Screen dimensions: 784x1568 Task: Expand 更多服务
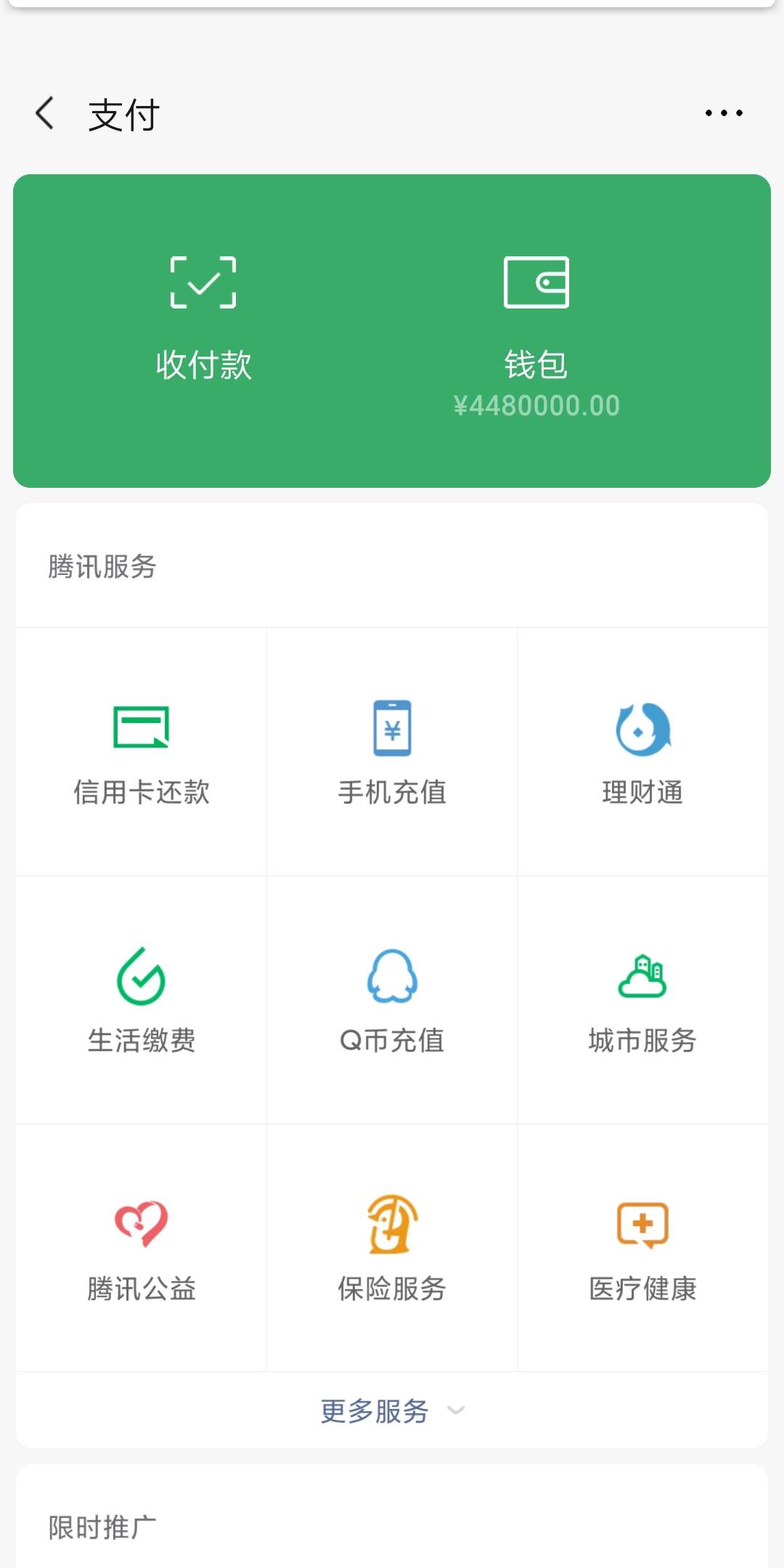(x=392, y=1410)
